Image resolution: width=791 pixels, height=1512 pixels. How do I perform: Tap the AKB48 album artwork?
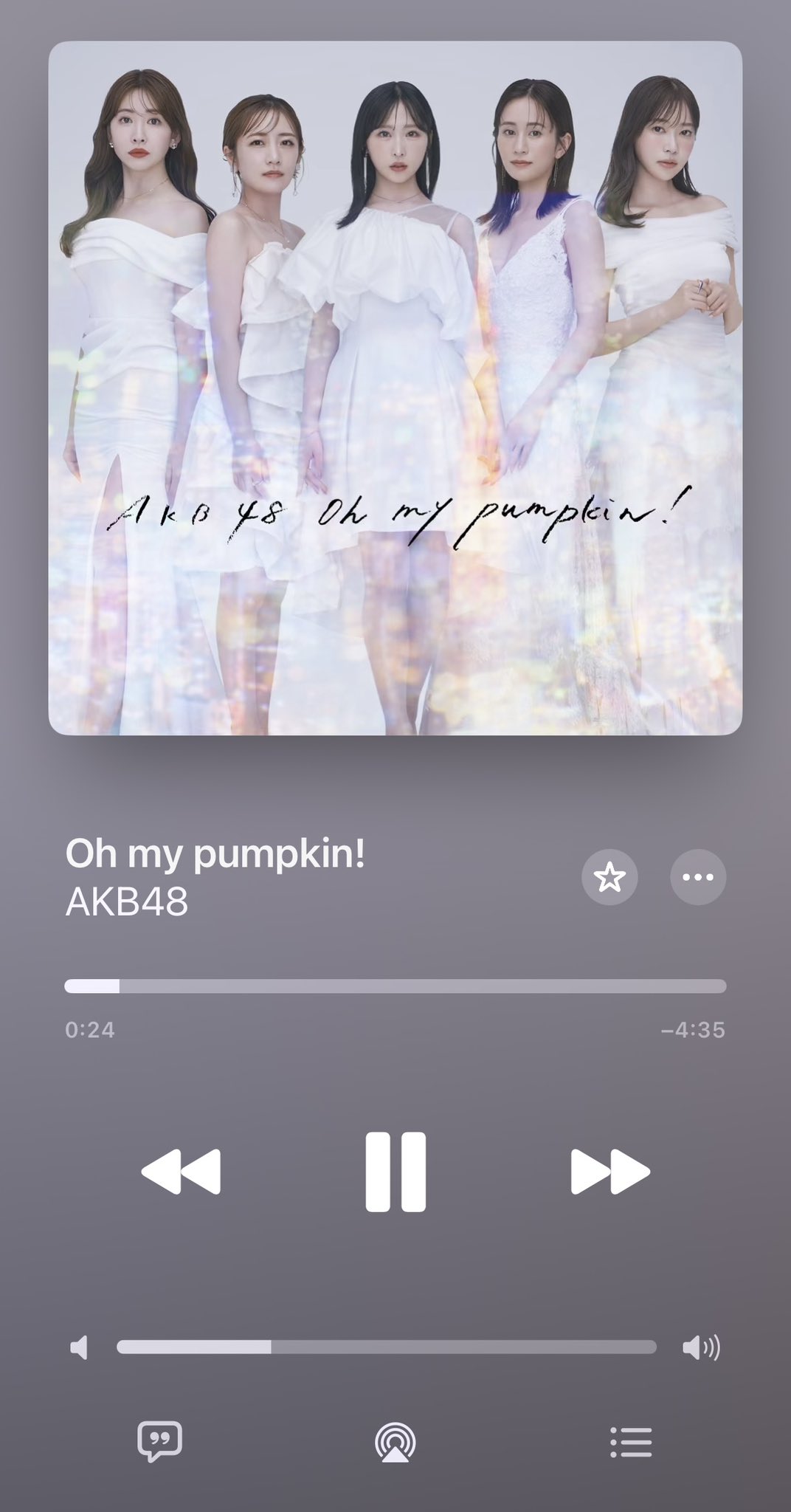[395, 388]
